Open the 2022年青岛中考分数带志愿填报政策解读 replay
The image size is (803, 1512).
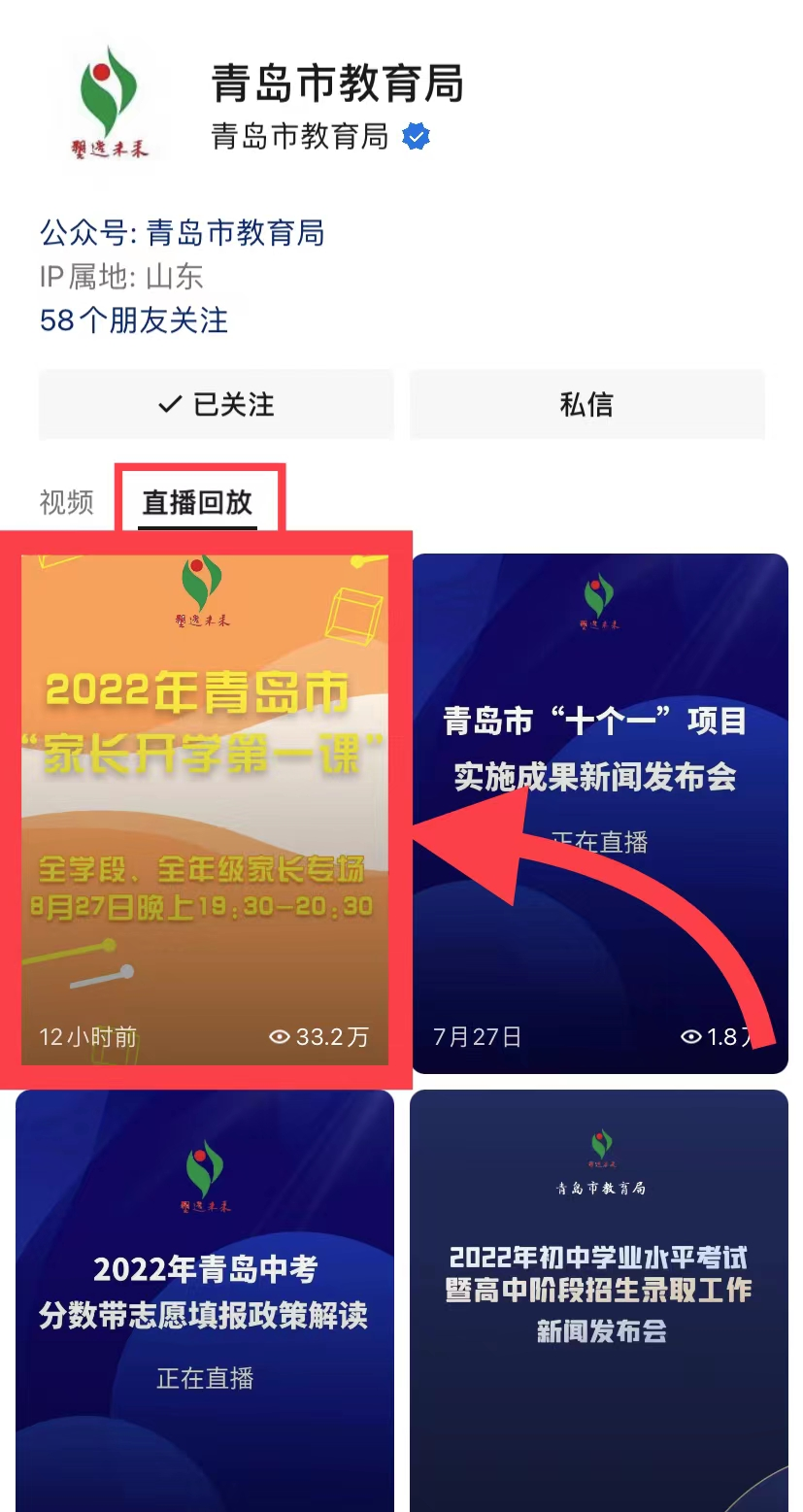205,1299
